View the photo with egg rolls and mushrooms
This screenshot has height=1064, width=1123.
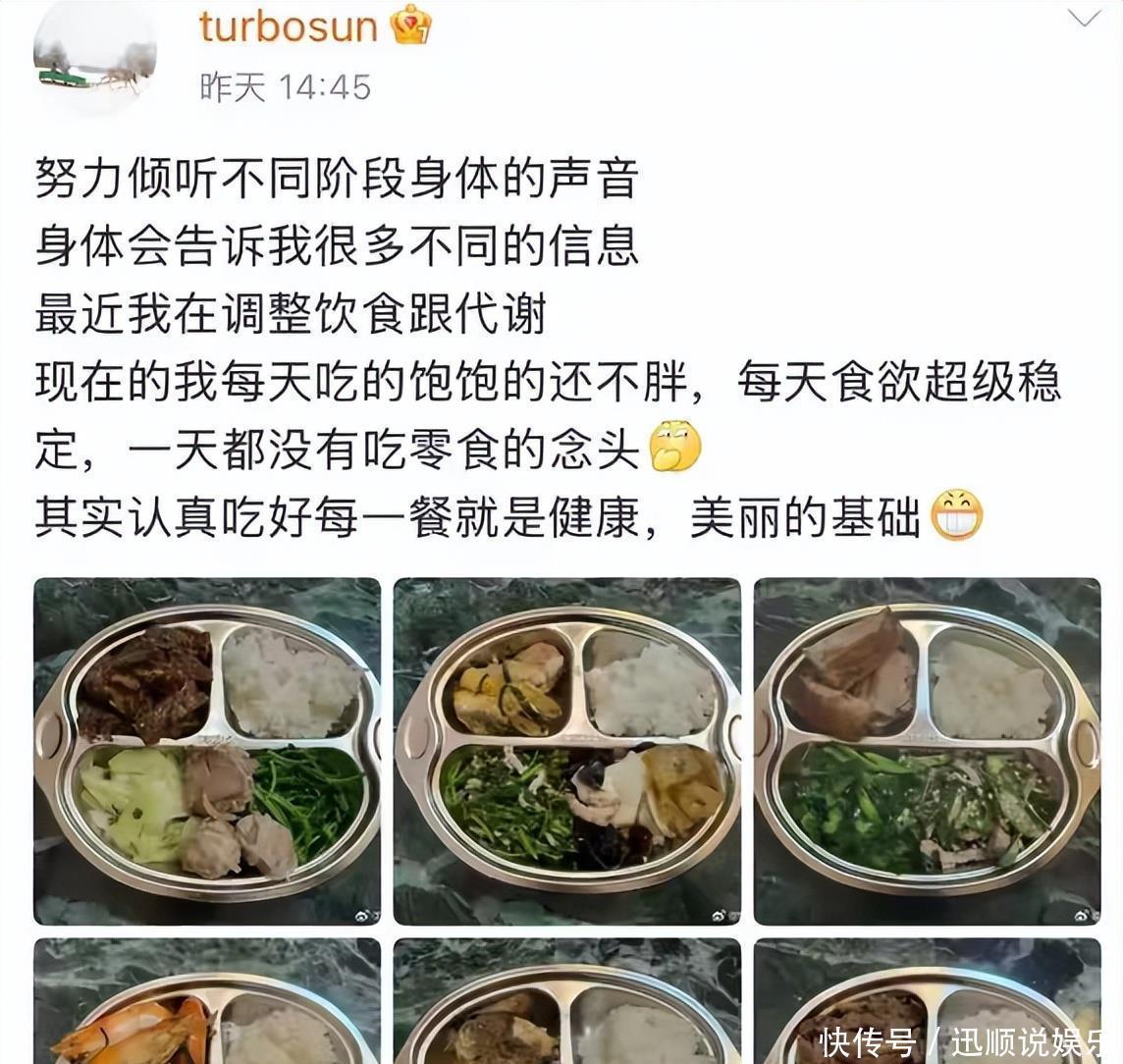(566, 751)
